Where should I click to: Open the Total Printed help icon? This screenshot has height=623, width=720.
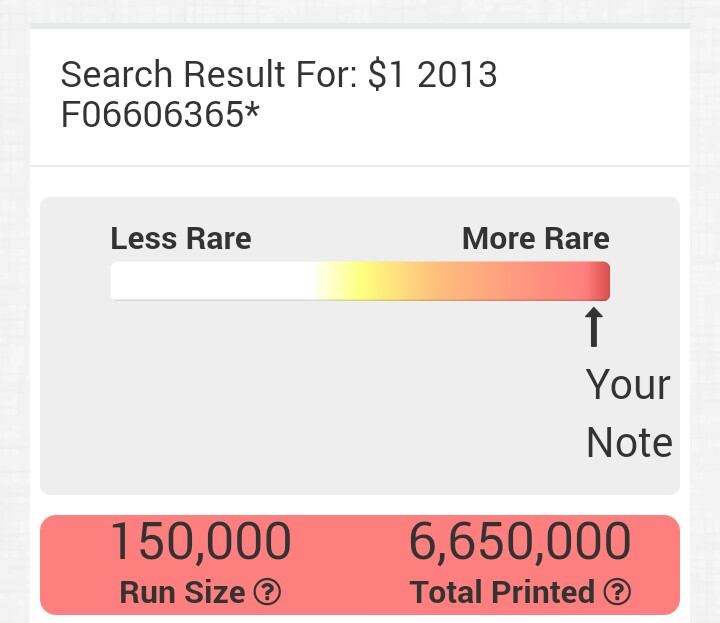[x=618, y=593]
